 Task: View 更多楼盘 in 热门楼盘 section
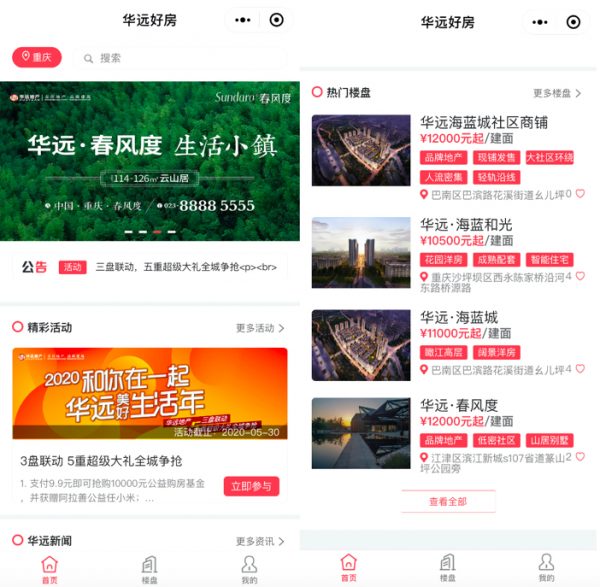click(557, 93)
